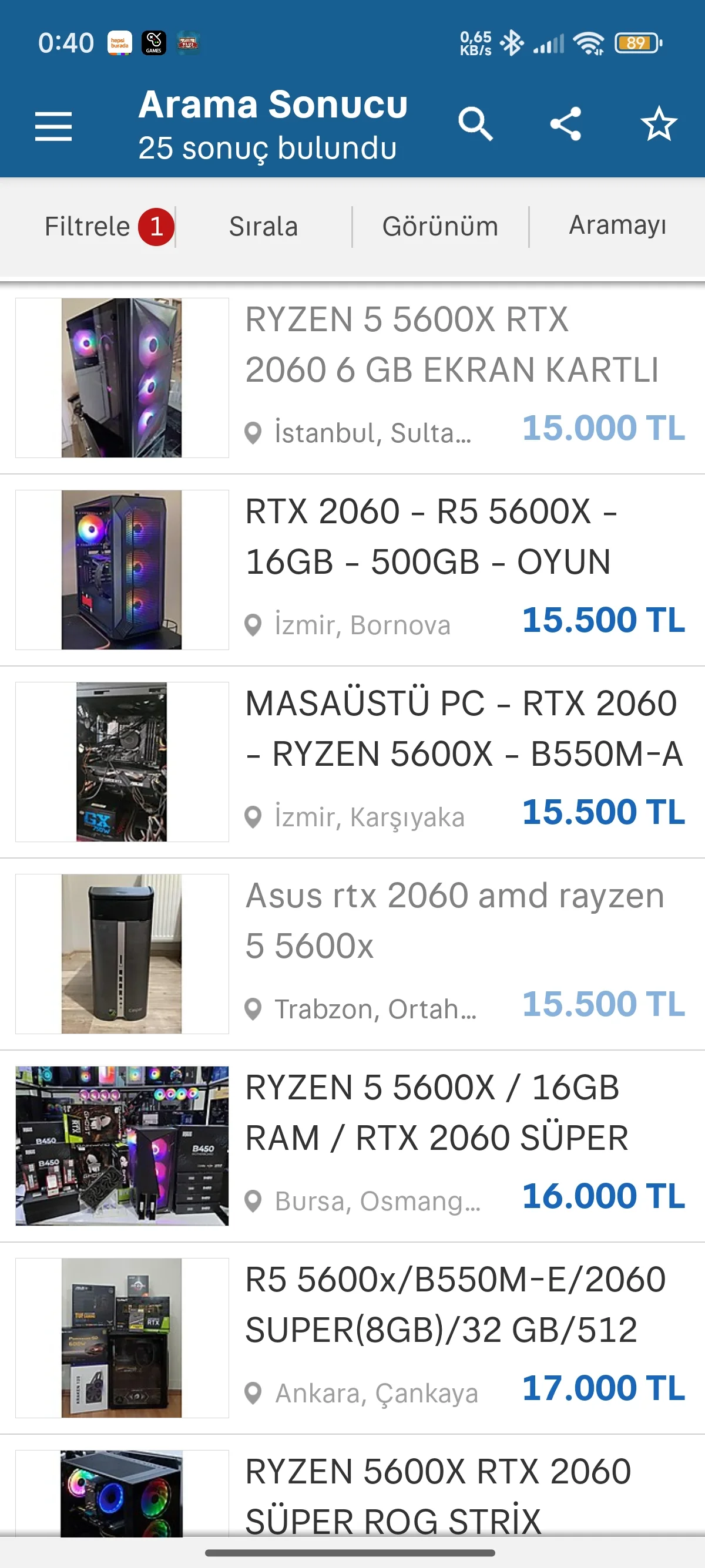Viewport: 705px width, 1568px height.
Task: Tap the Aramayı option
Action: (x=617, y=226)
